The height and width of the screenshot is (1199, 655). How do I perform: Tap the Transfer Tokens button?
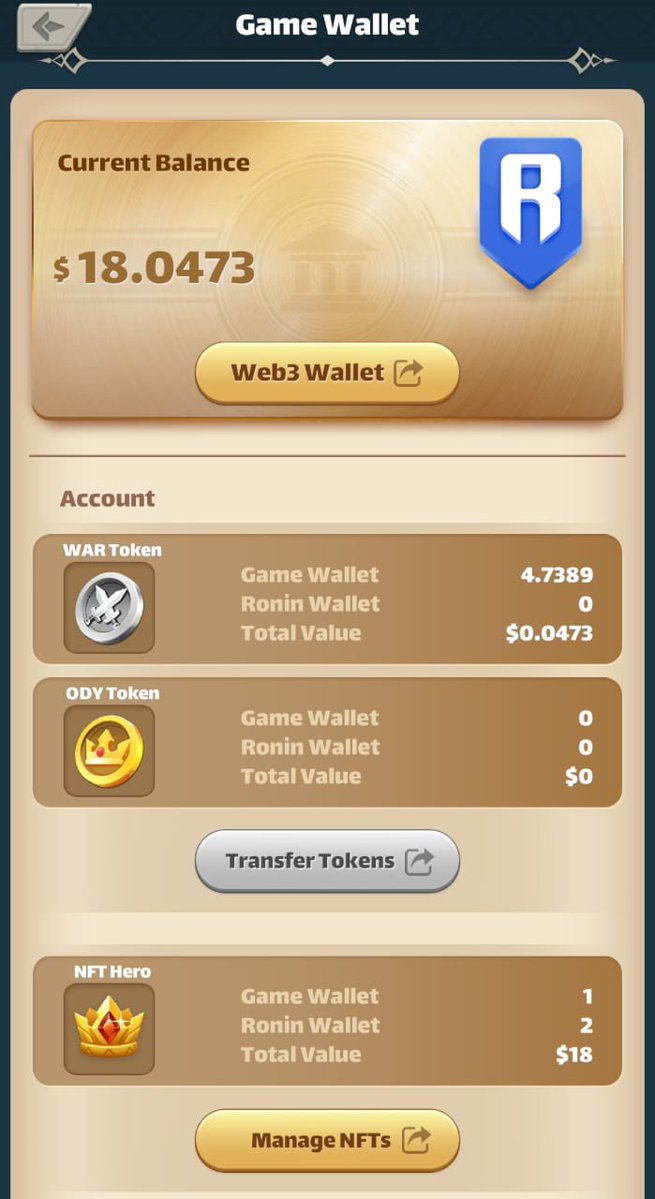[327, 860]
